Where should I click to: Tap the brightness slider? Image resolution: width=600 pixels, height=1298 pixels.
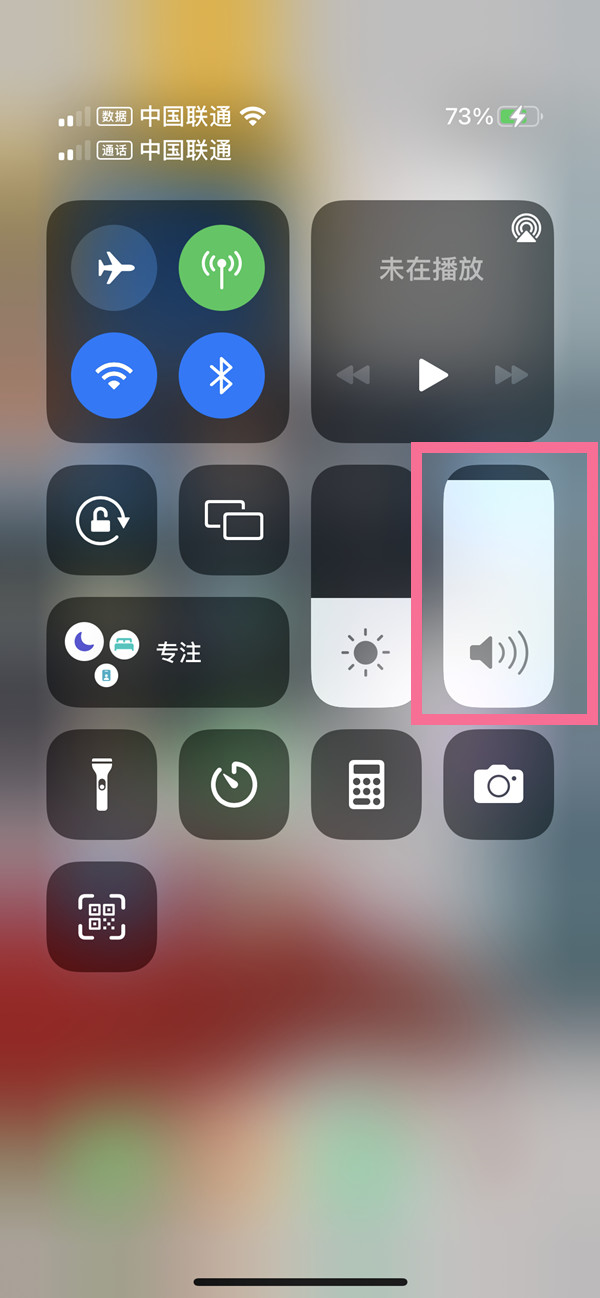(365, 586)
